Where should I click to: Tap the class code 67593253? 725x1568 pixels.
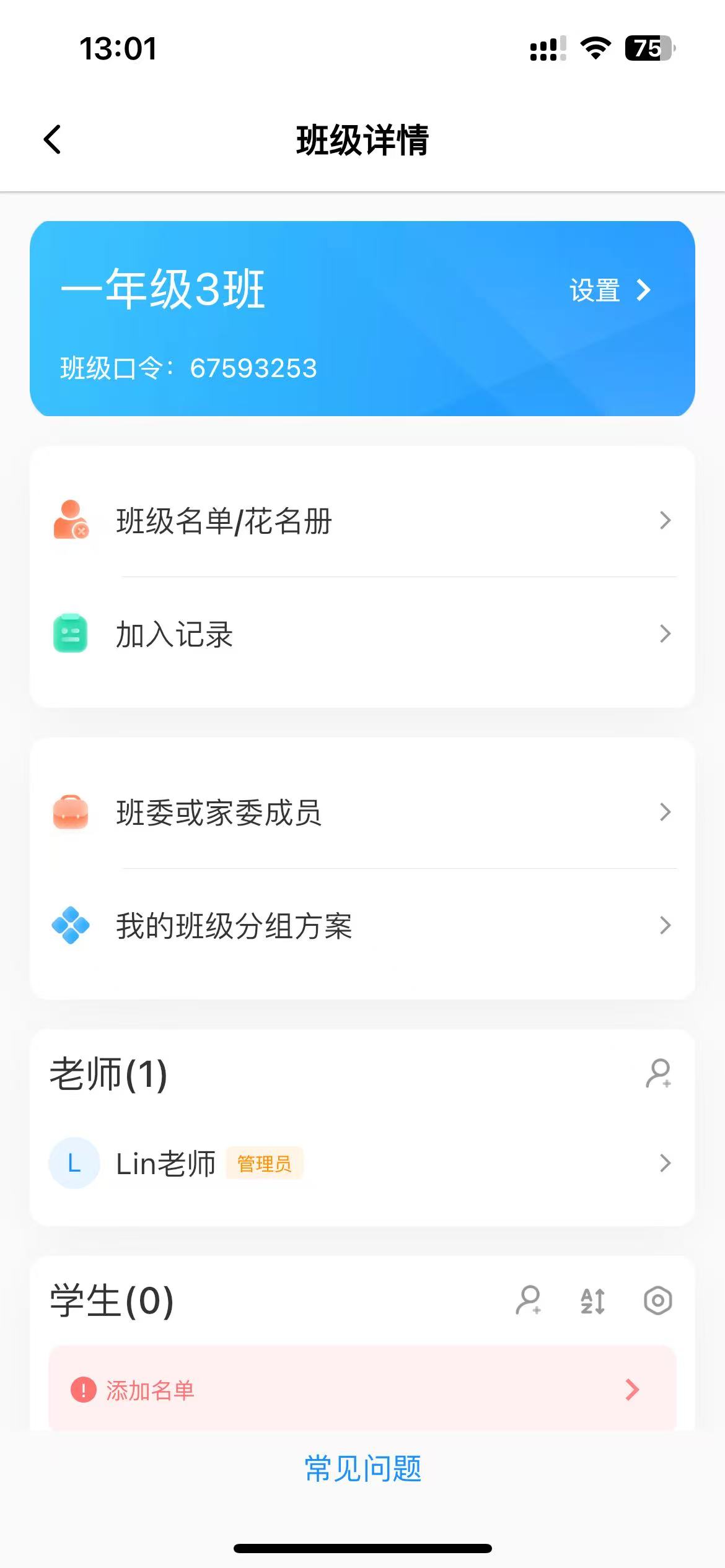point(253,368)
